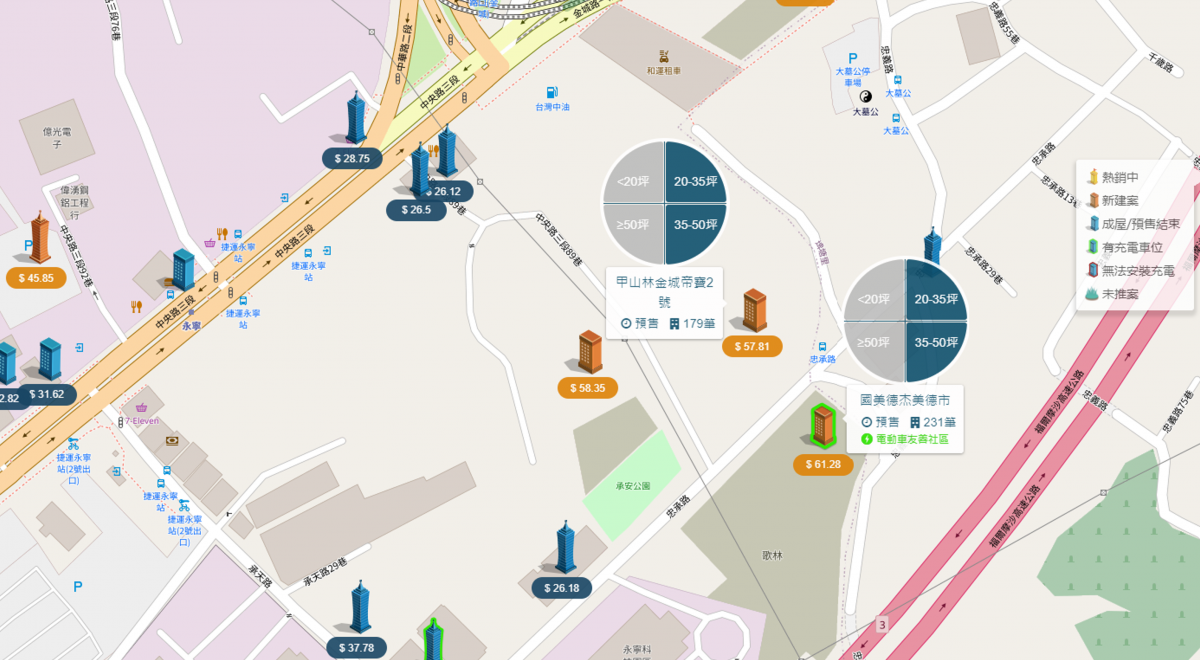This screenshot has width=1200, height=660.
Task: Select the $31.62 property marker
Action: pyautogui.click(x=45, y=394)
